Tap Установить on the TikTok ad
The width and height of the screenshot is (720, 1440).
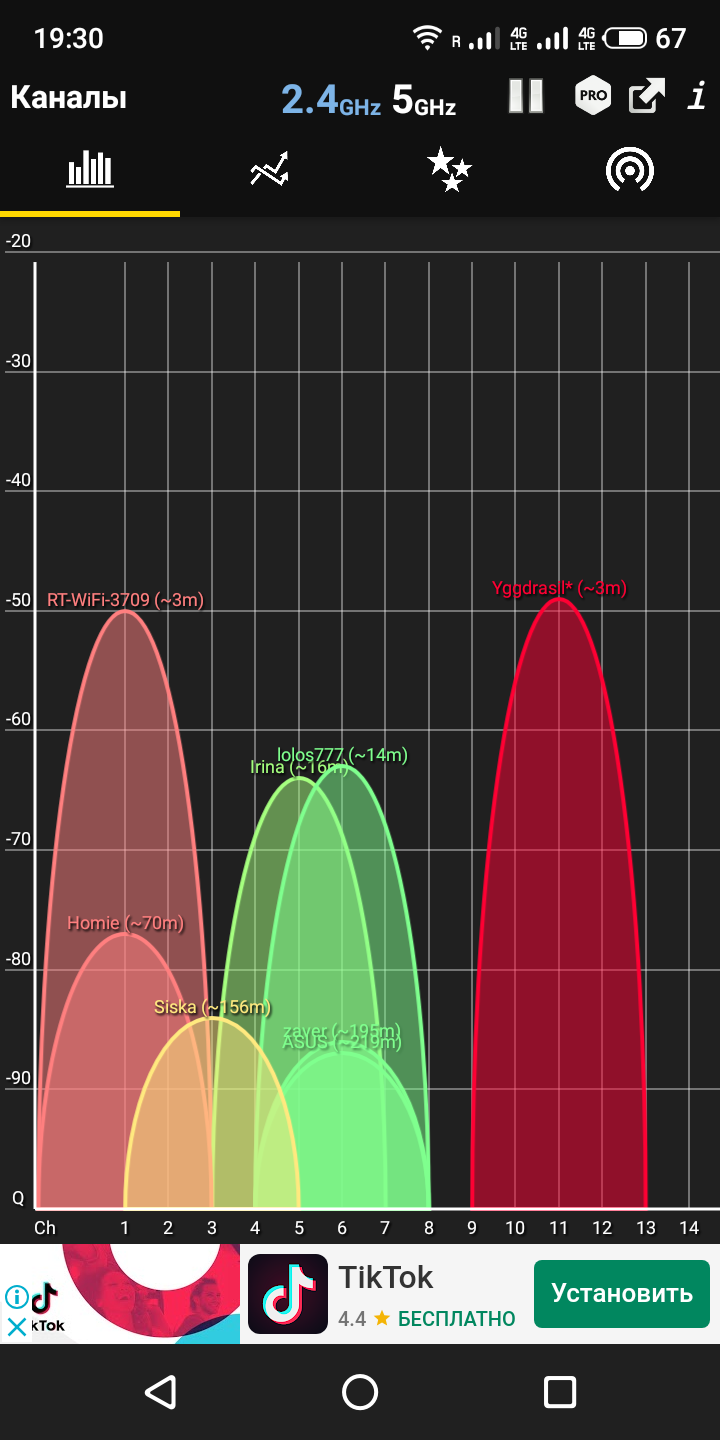coord(622,1293)
